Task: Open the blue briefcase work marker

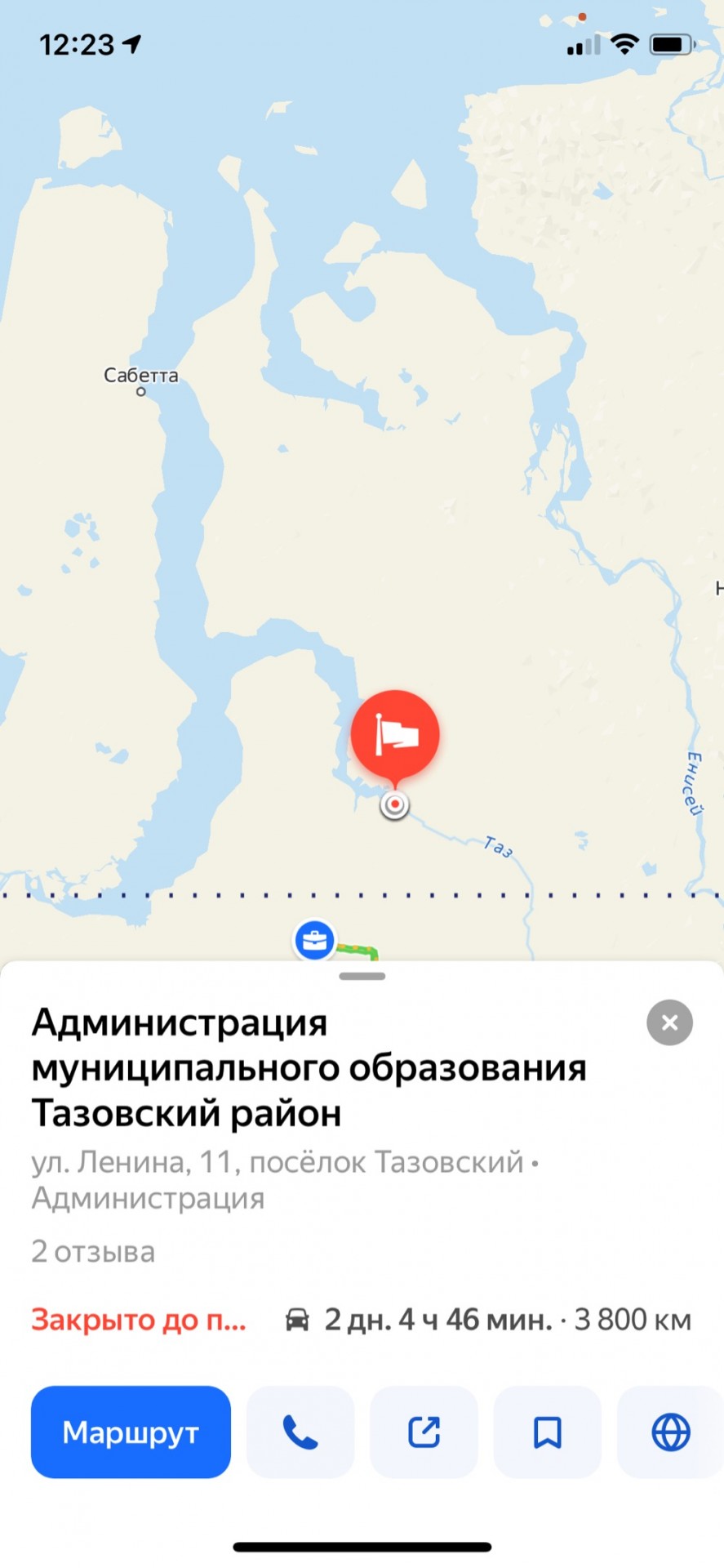Action: click(314, 941)
